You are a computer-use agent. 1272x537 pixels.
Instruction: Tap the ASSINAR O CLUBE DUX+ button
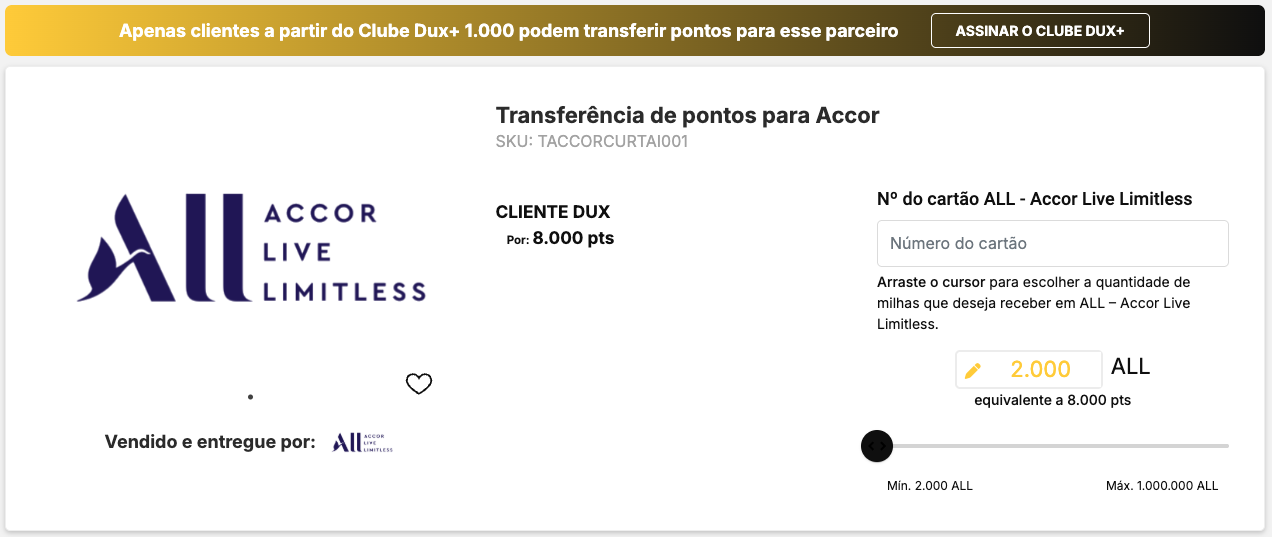[1040, 31]
